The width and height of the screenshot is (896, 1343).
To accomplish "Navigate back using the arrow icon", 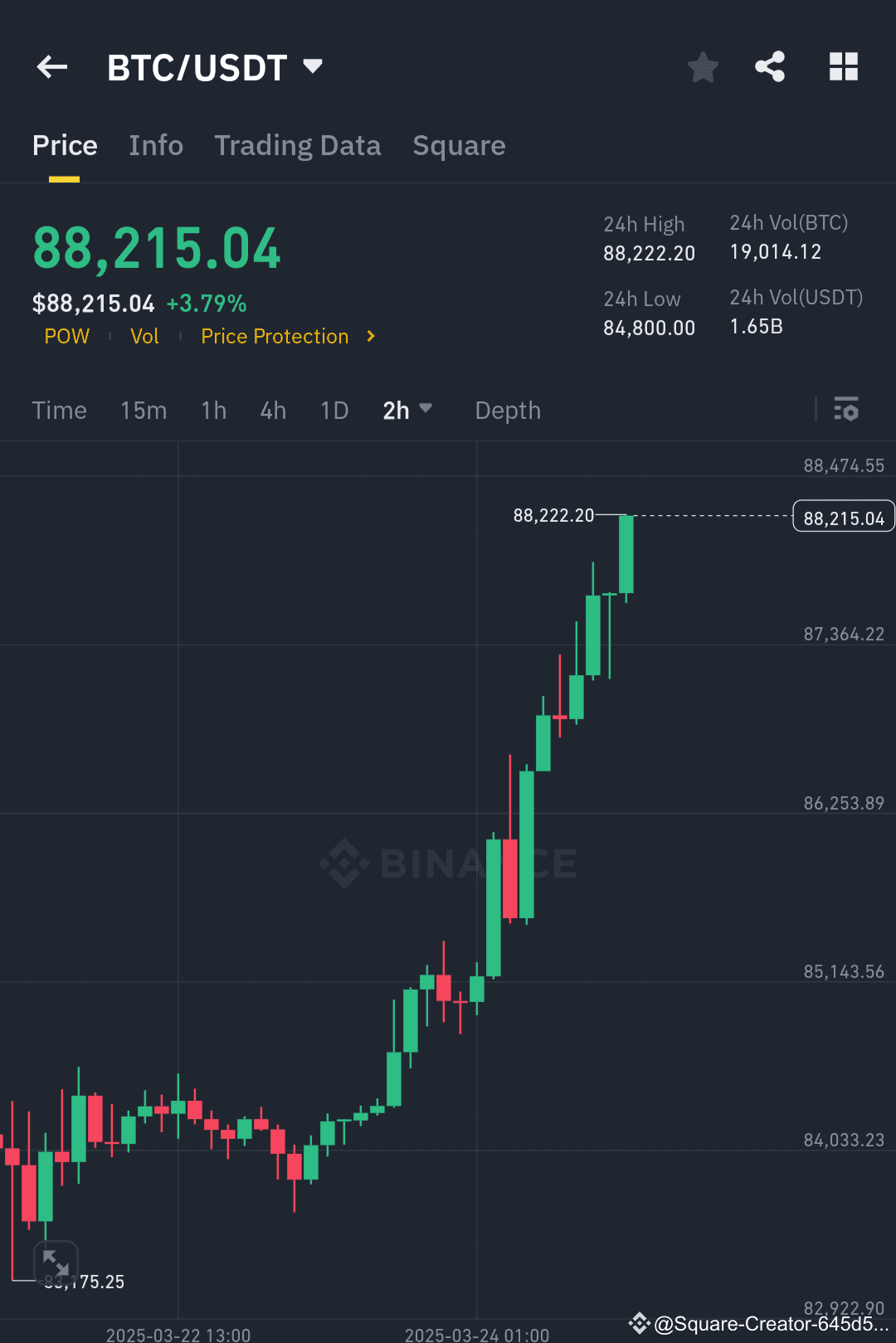I will [51, 66].
